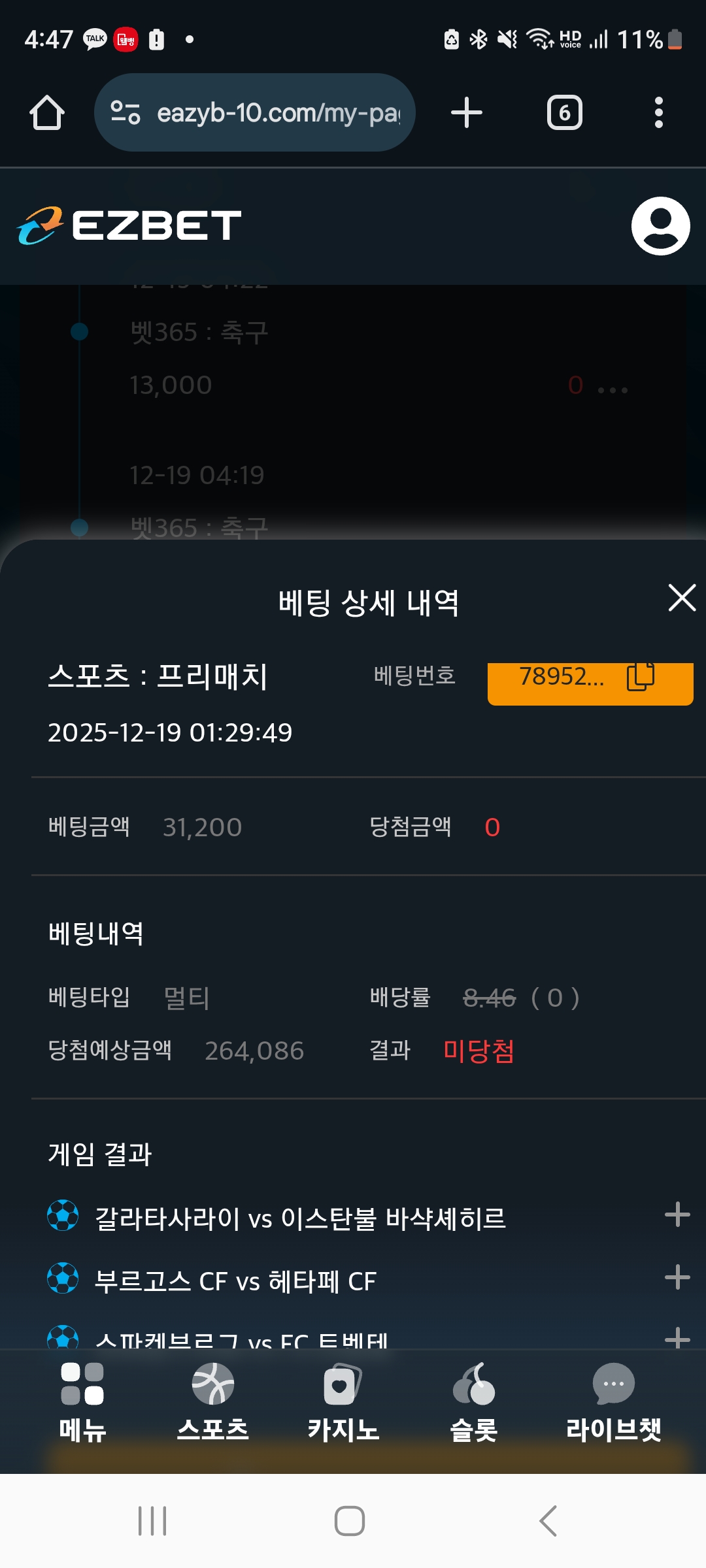Copy the betting number 78952...
Screen dimensions: 706x1568
tap(640, 677)
